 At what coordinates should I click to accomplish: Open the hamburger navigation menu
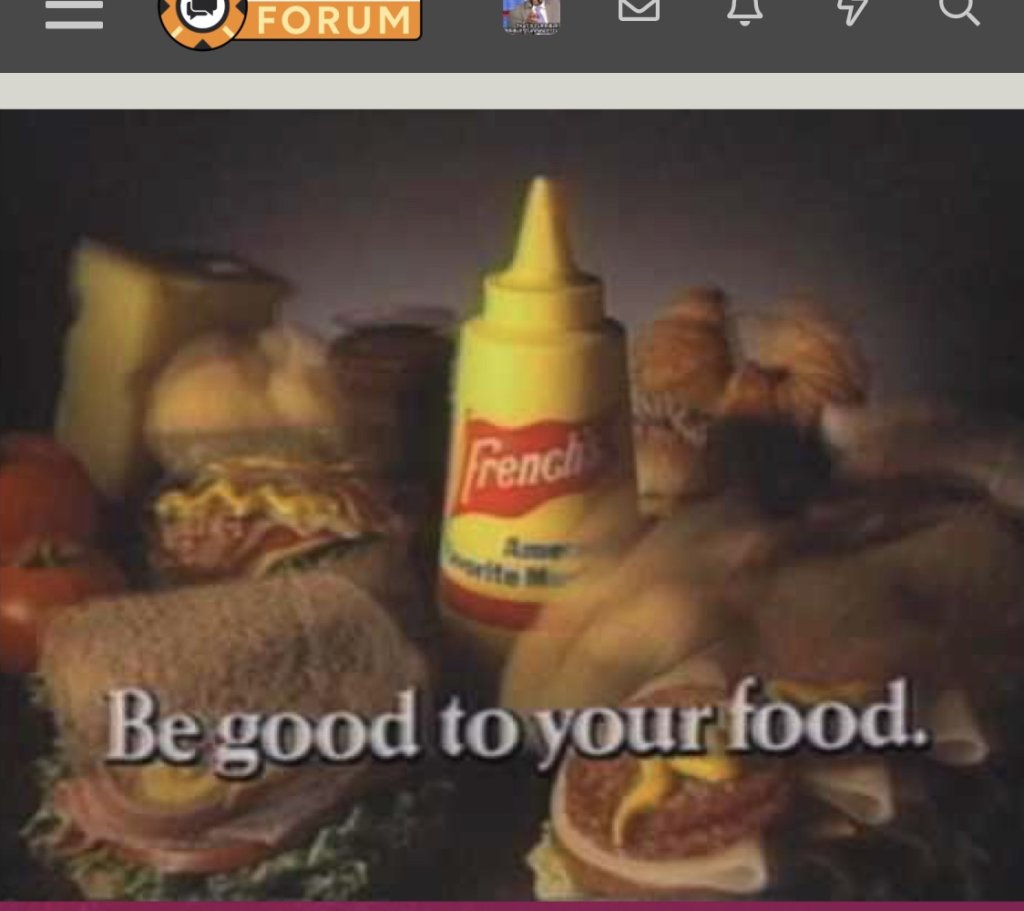coord(74,14)
